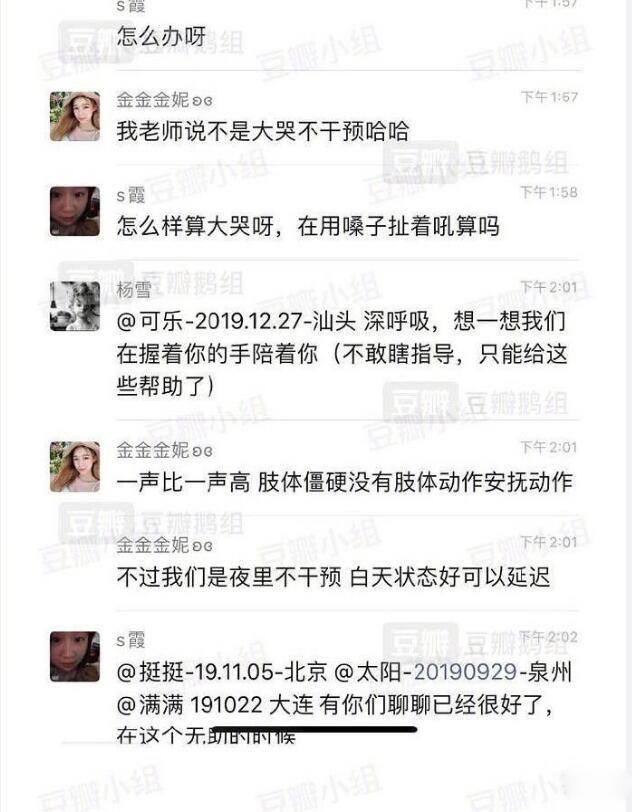Tap 金金金妮's avatar beside 我老师说不是大哭 message

coord(75,116)
